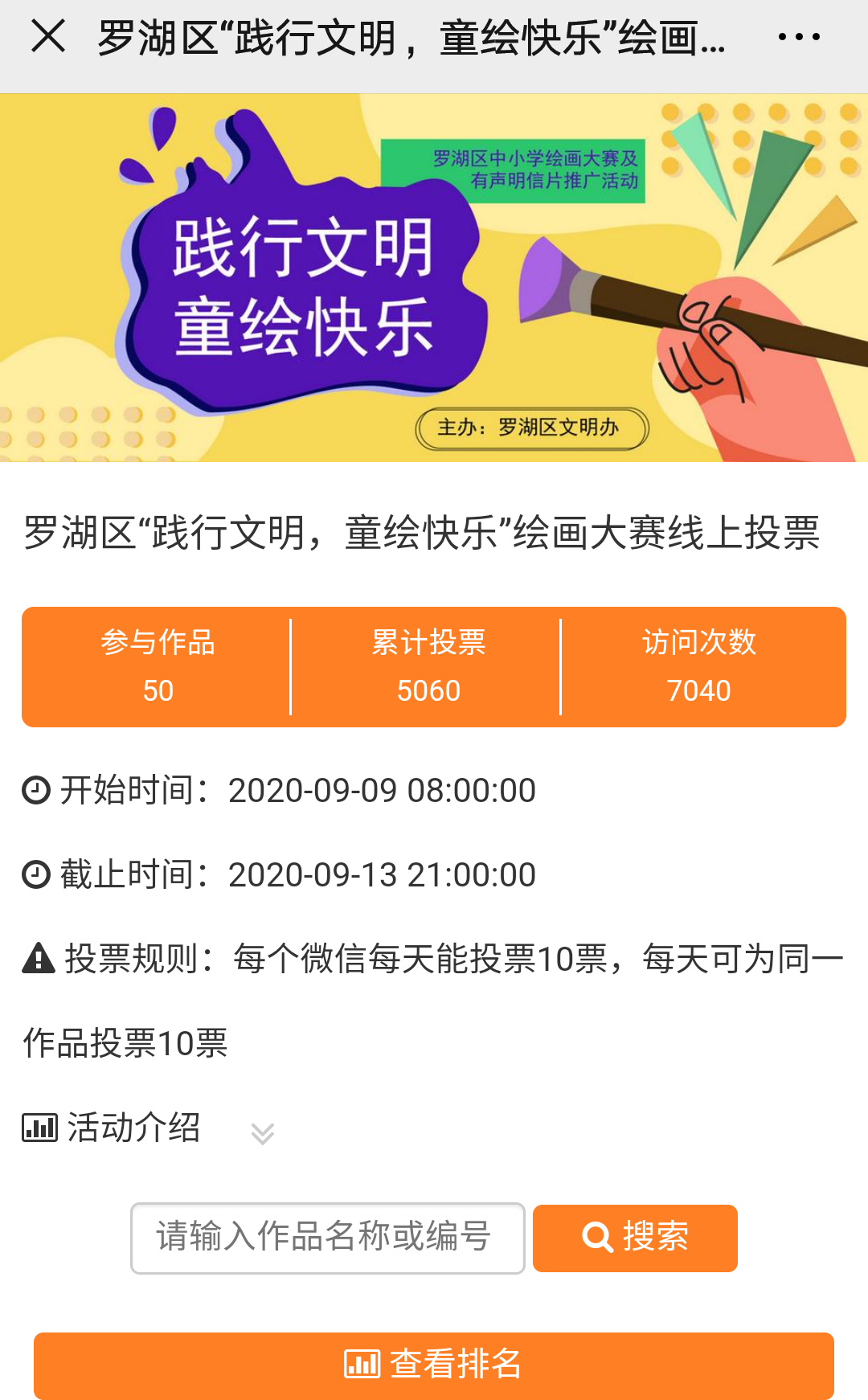Image resolution: width=868 pixels, height=1400 pixels.
Task: Open 查看排名 to see rankings
Action: coord(434,1365)
